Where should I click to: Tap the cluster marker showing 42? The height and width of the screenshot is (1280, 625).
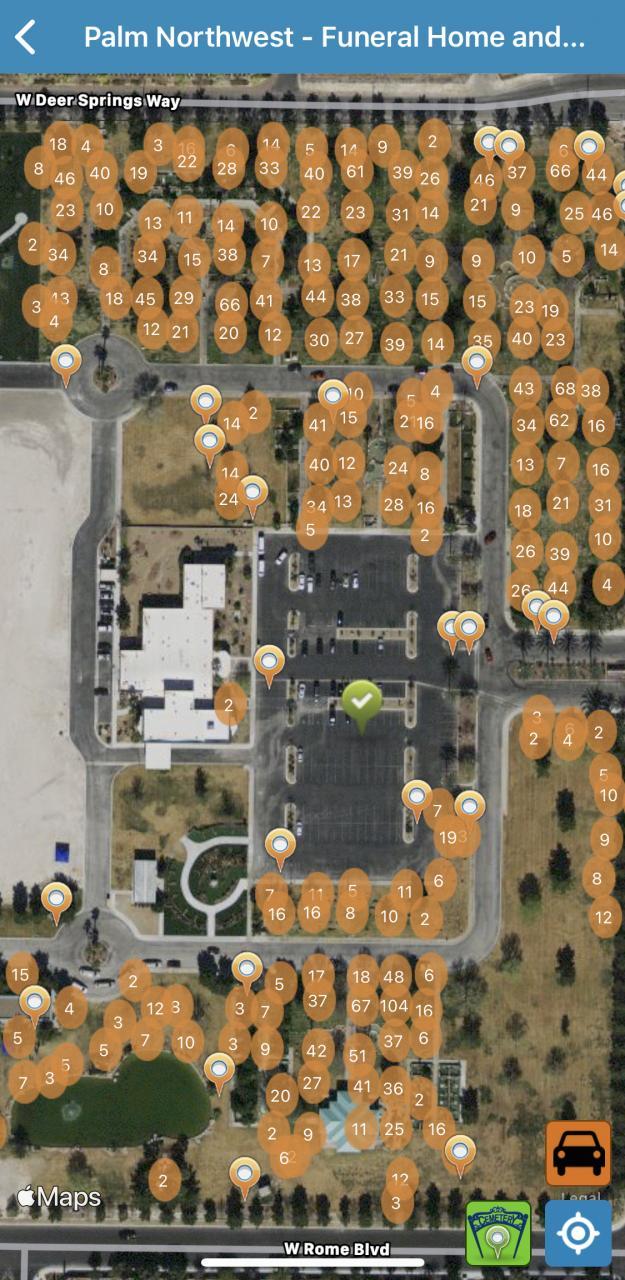click(317, 1050)
